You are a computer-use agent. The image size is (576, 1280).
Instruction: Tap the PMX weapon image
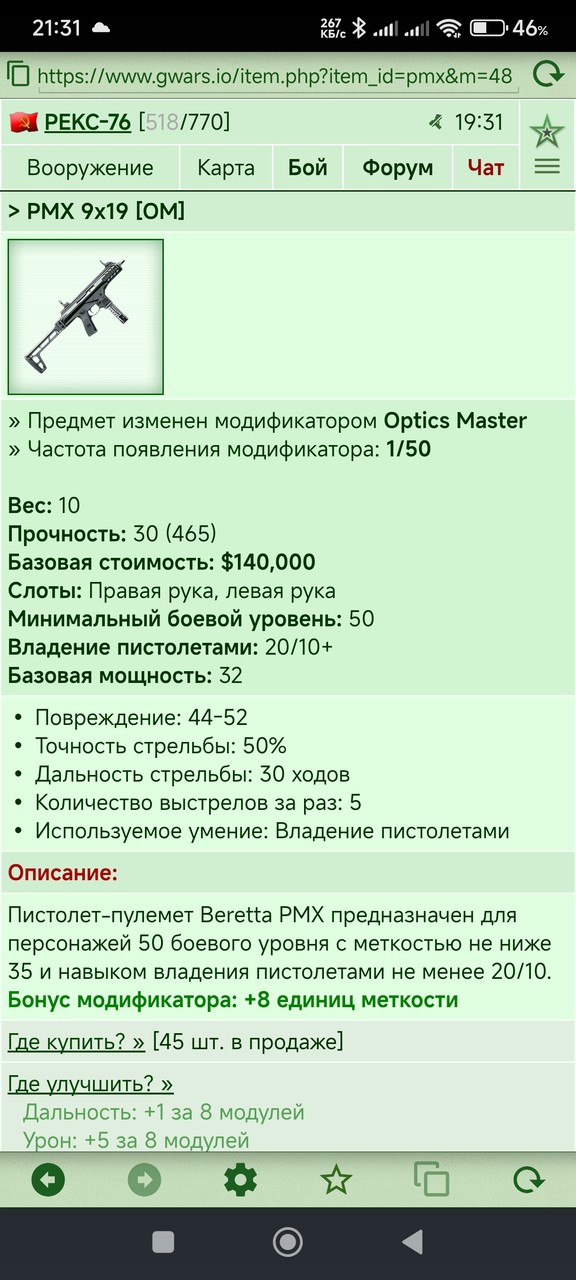coord(86,317)
